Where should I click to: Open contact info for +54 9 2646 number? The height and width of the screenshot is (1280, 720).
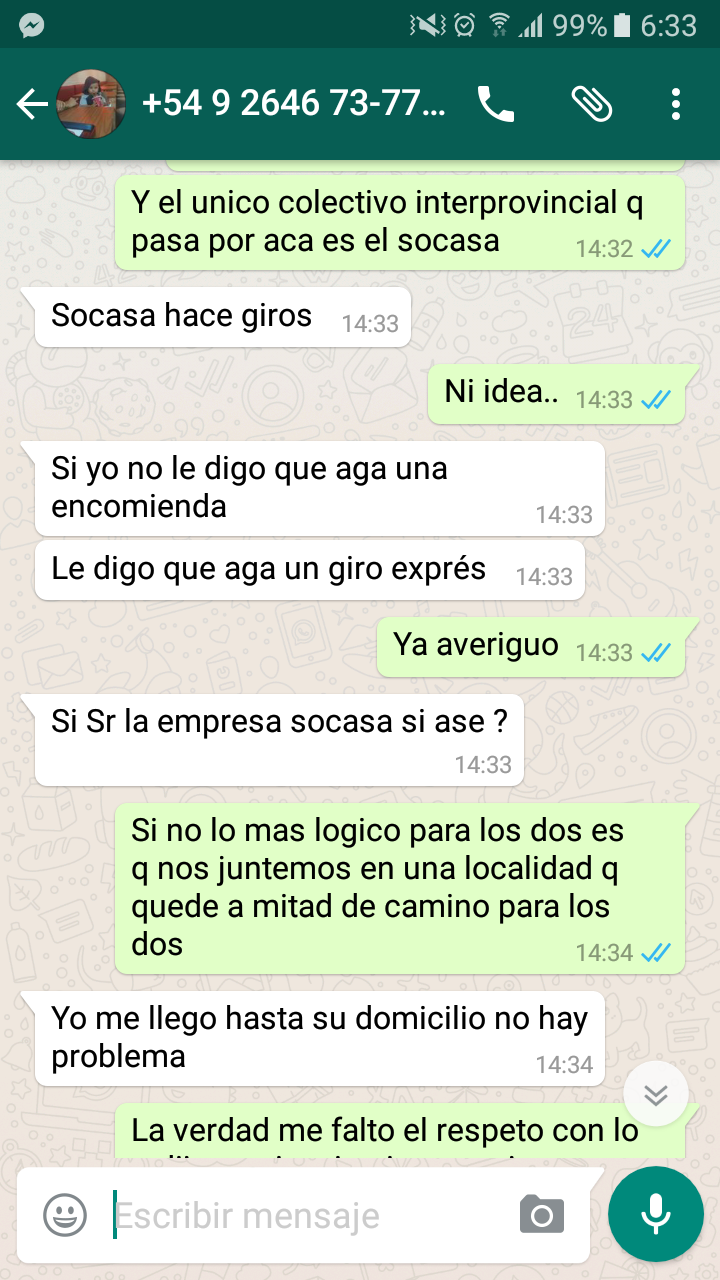[x=294, y=104]
